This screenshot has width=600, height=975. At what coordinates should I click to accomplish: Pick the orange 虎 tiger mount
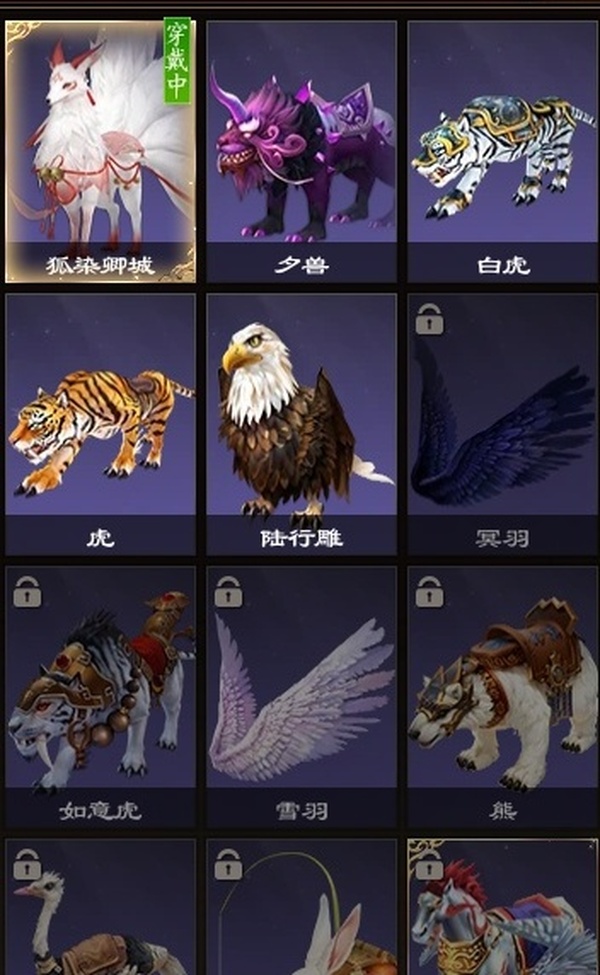pos(100,422)
